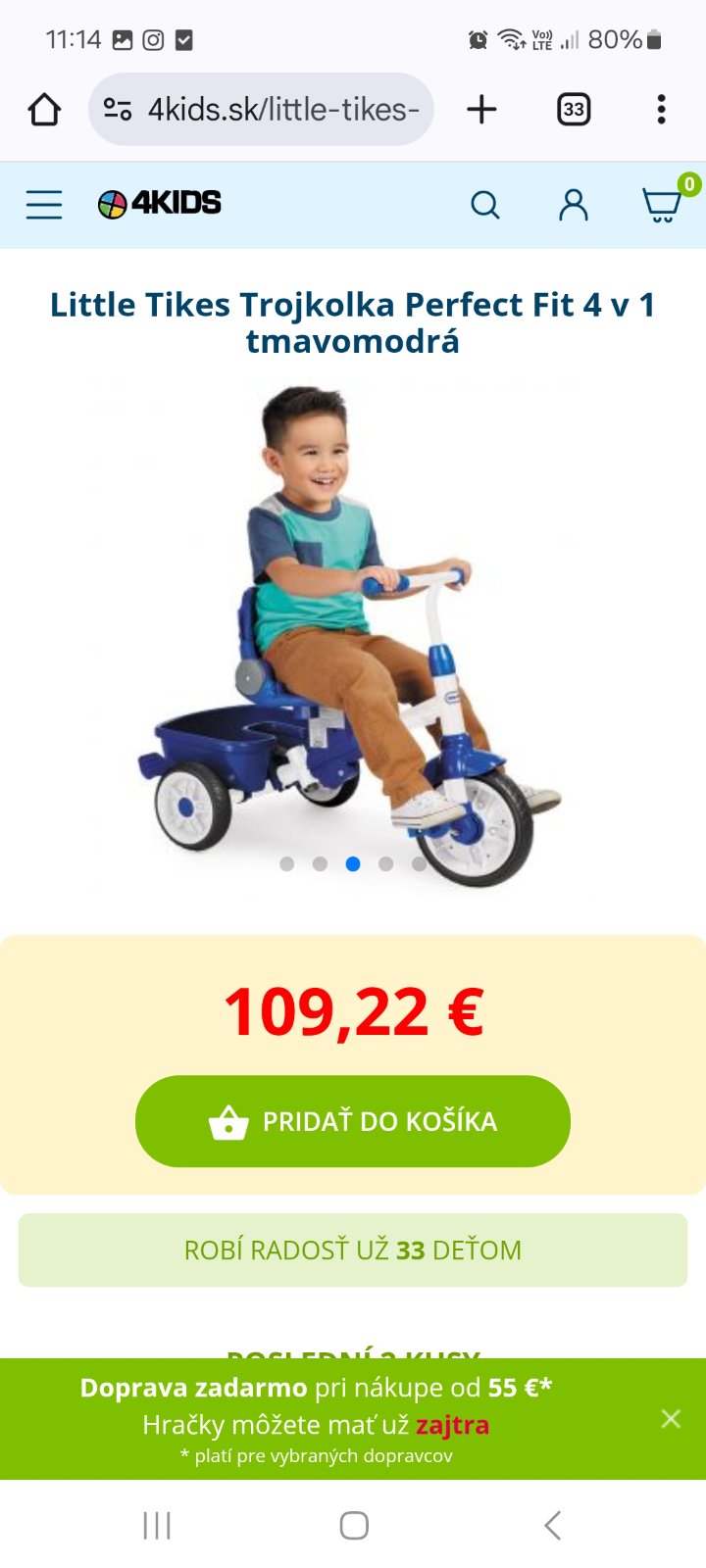Open the shop search
Image resolution: width=706 pixels, height=1568 pixels.
[x=485, y=205]
